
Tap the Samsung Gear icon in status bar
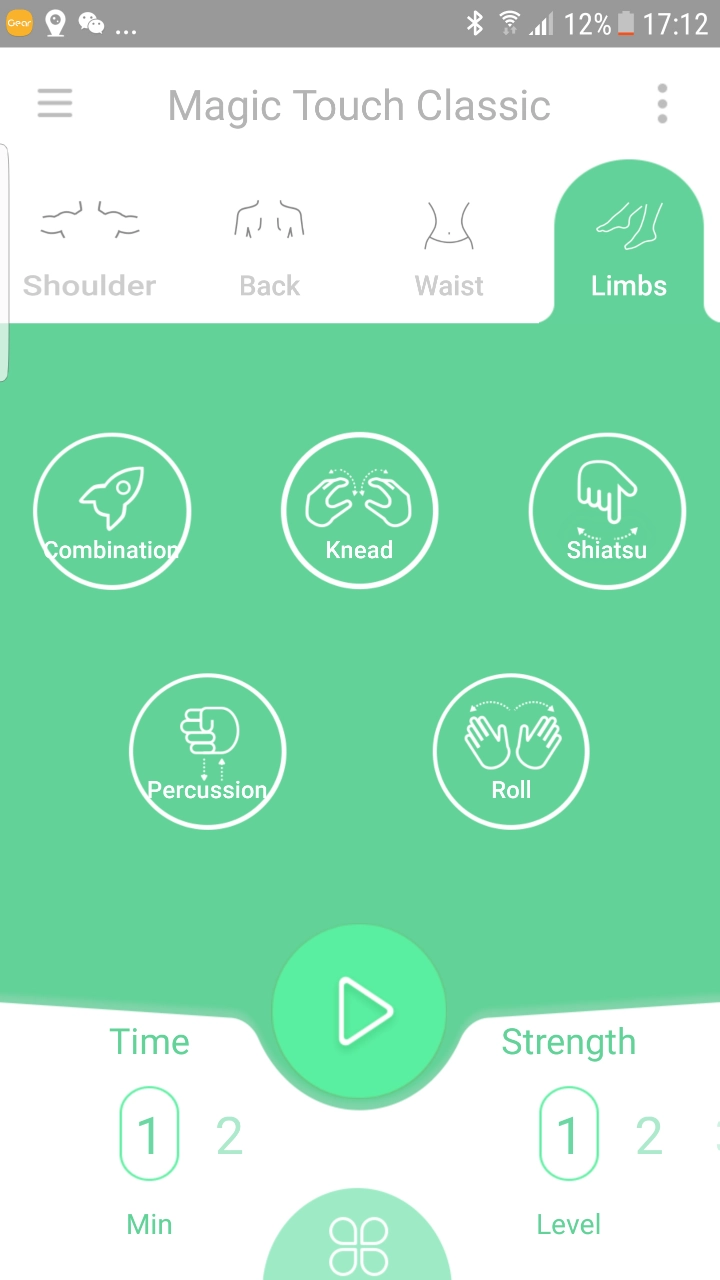pos(20,22)
